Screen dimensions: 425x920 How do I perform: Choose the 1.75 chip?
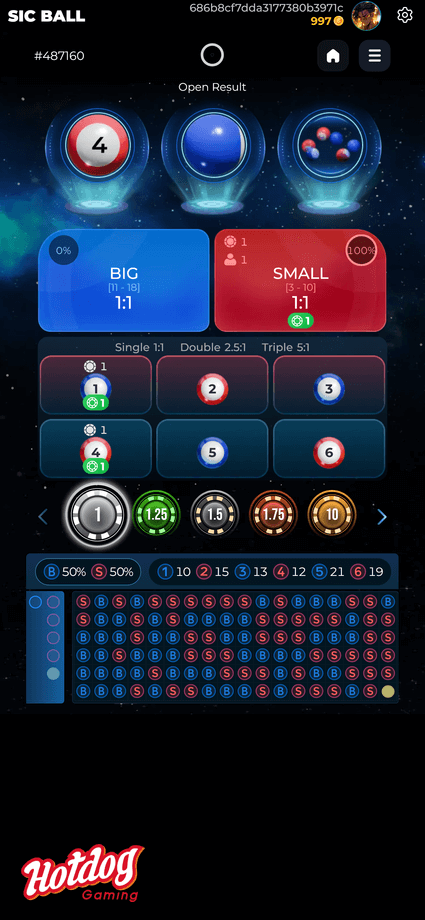click(274, 515)
